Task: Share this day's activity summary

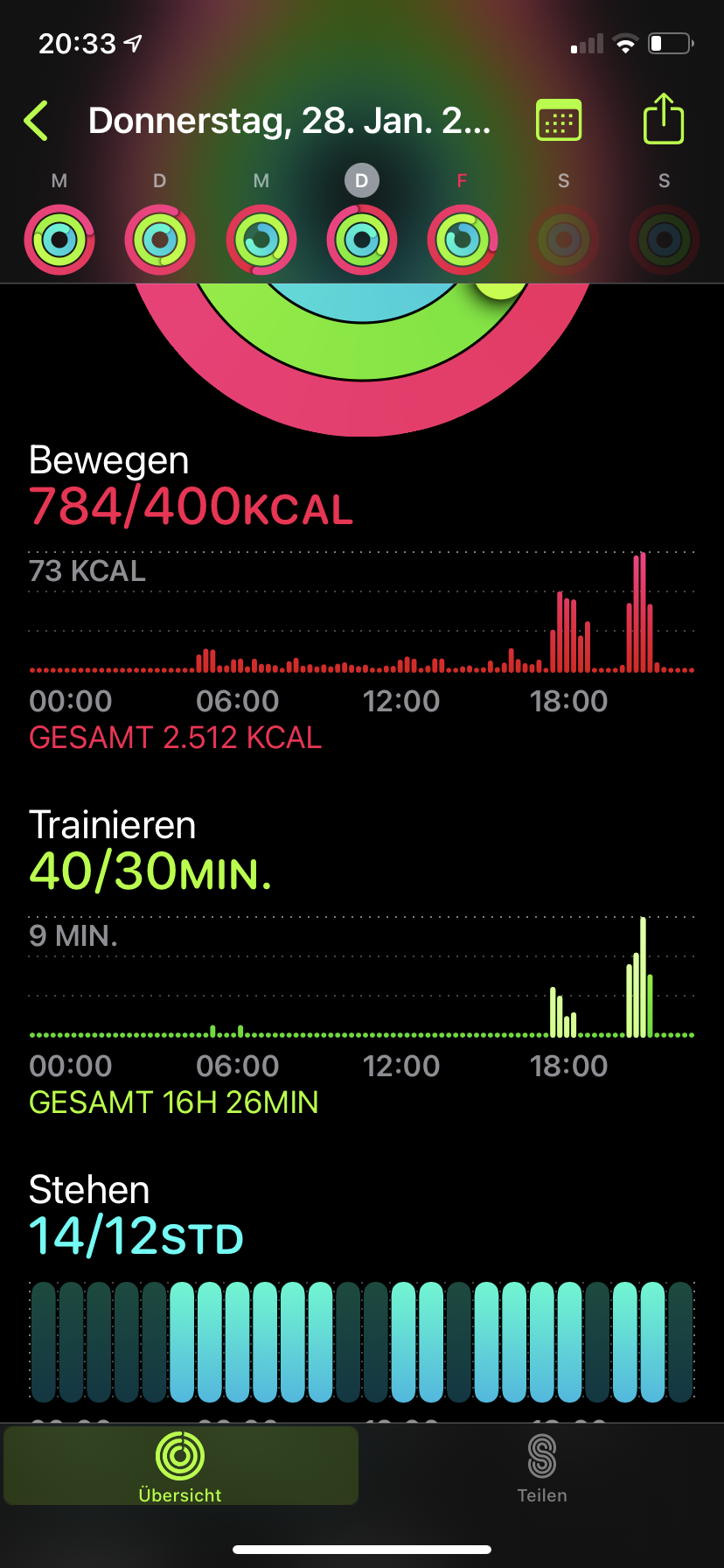Action: click(663, 119)
